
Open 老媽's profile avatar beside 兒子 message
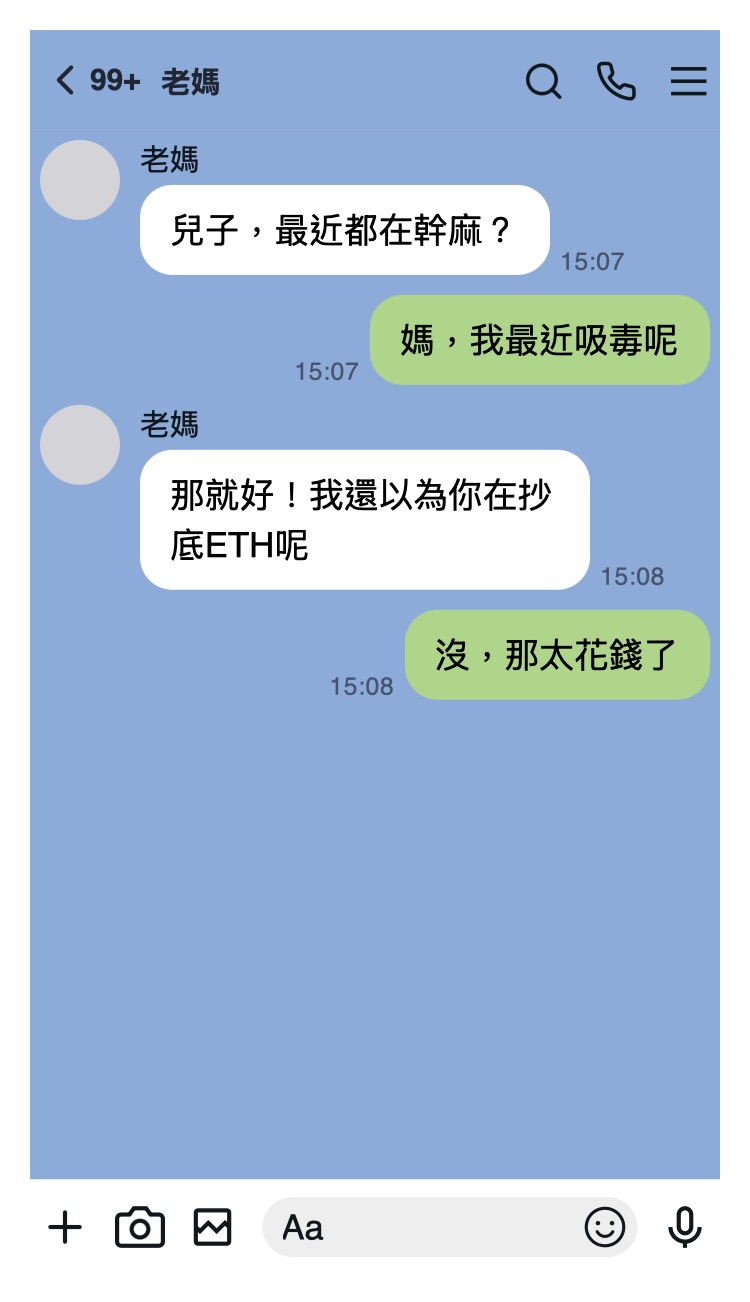pos(80,180)
